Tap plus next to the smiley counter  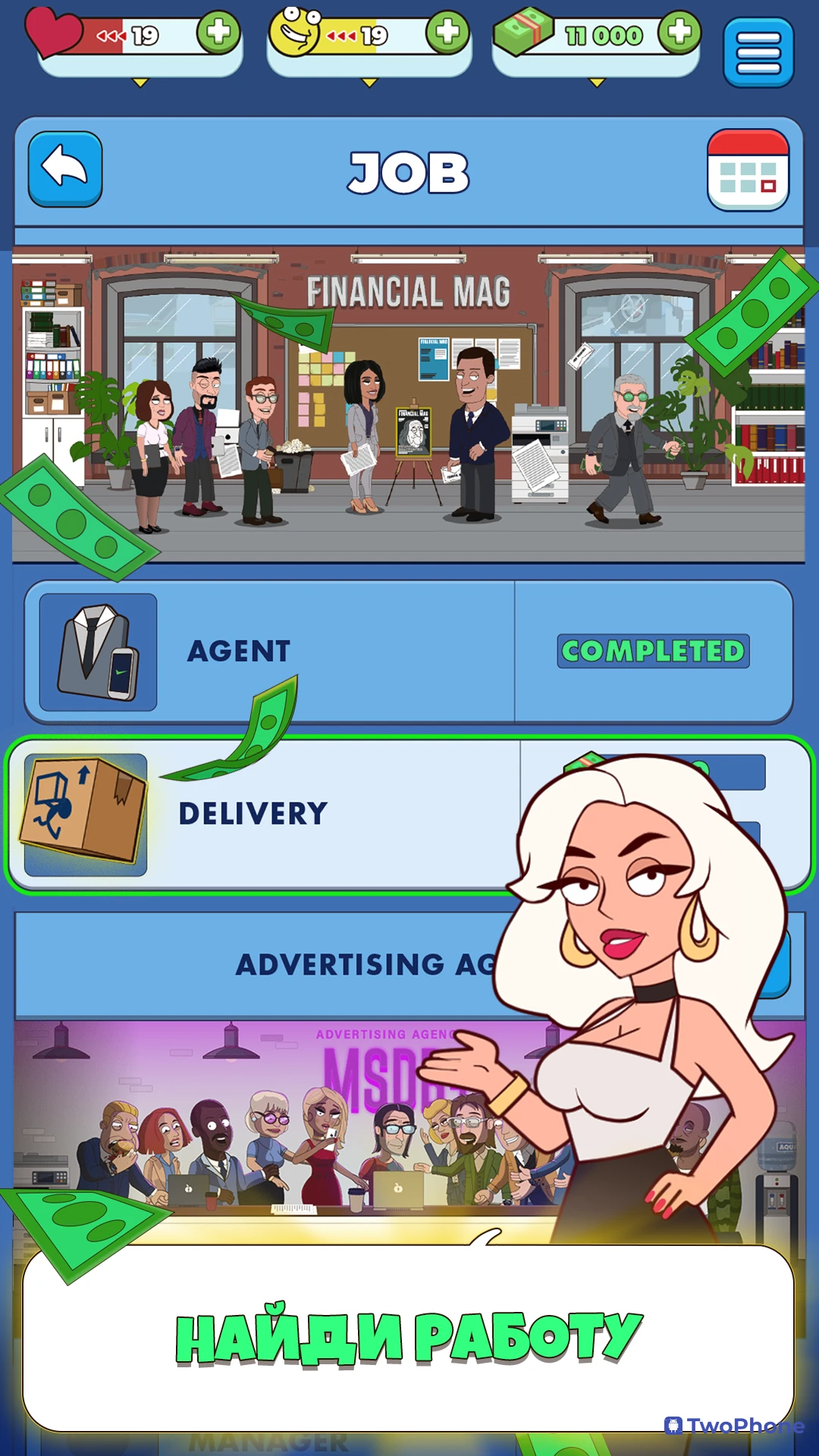click(x=447, y=33)
